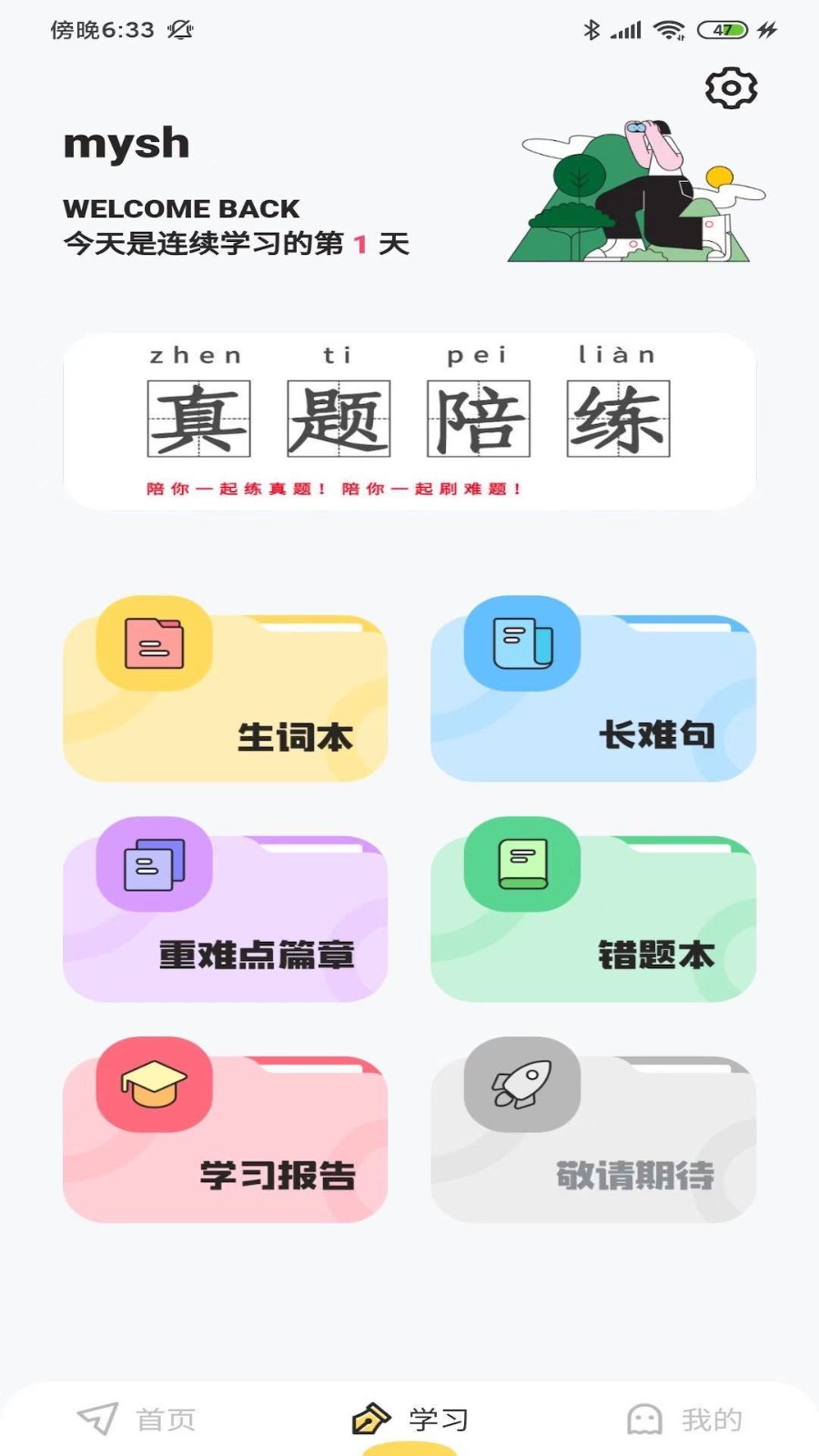Open the settings gear icon

[x=731, y=88]
